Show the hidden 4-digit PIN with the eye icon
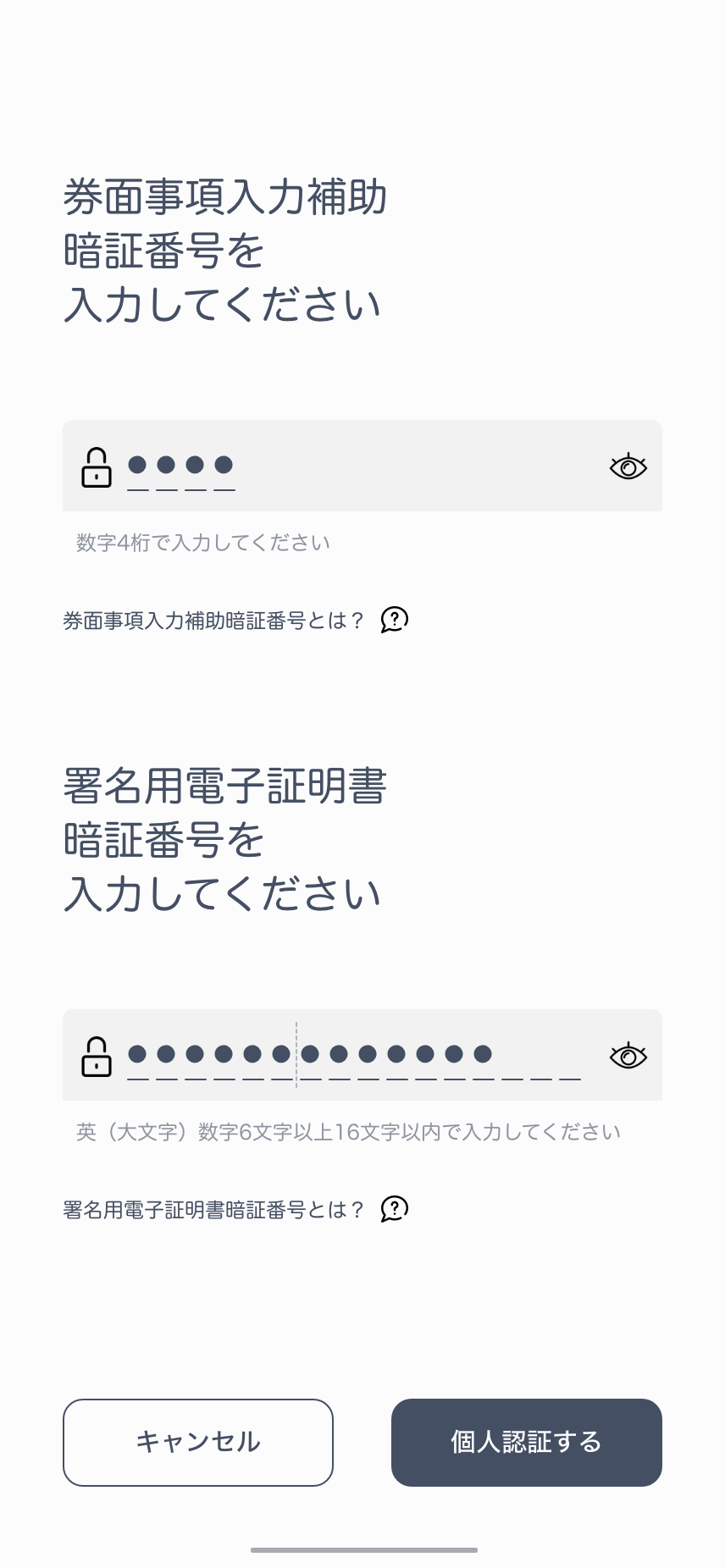Screen dimensions: 725x1568 click(x=628, y=467)
